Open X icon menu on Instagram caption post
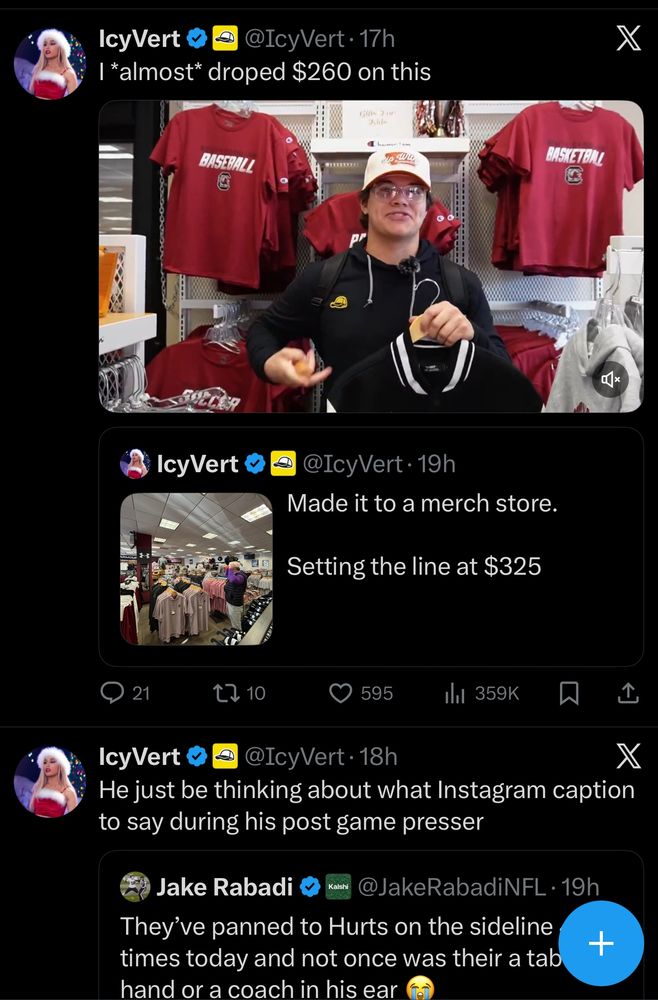The height and width of the screenshot is (1000, 658). click(627, 757)
